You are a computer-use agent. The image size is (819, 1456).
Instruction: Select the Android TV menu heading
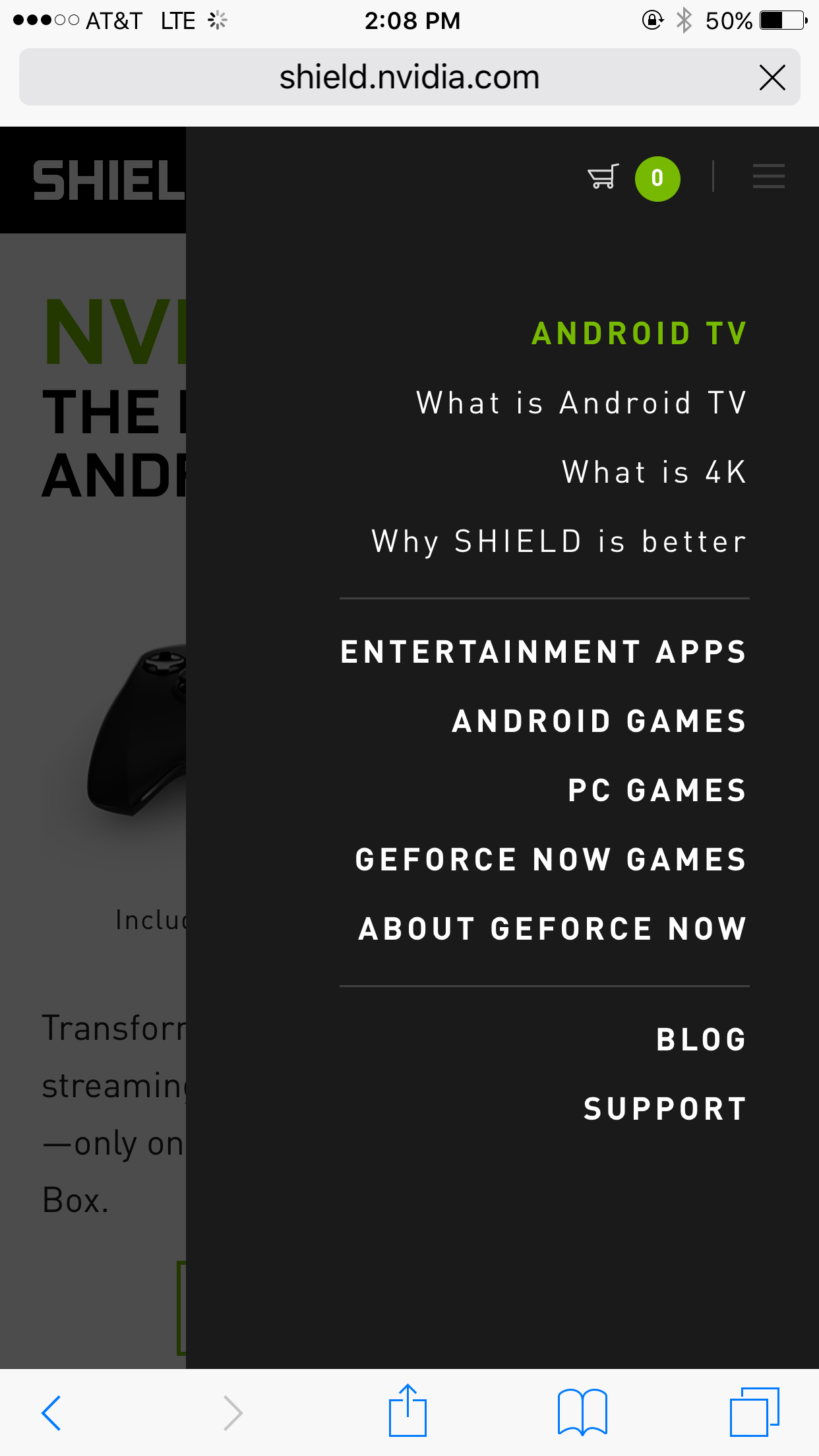640,334
